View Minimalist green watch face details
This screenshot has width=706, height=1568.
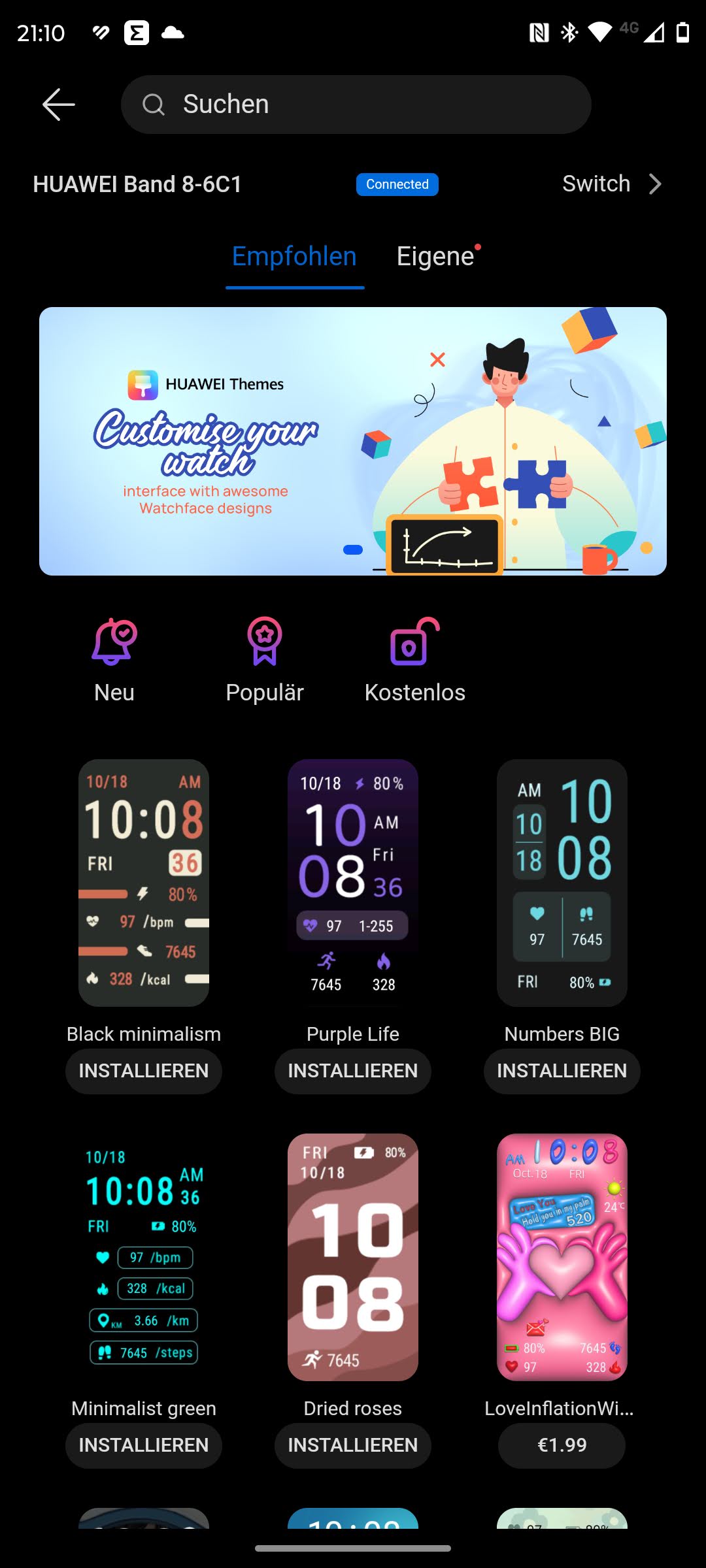point(144,1256)
